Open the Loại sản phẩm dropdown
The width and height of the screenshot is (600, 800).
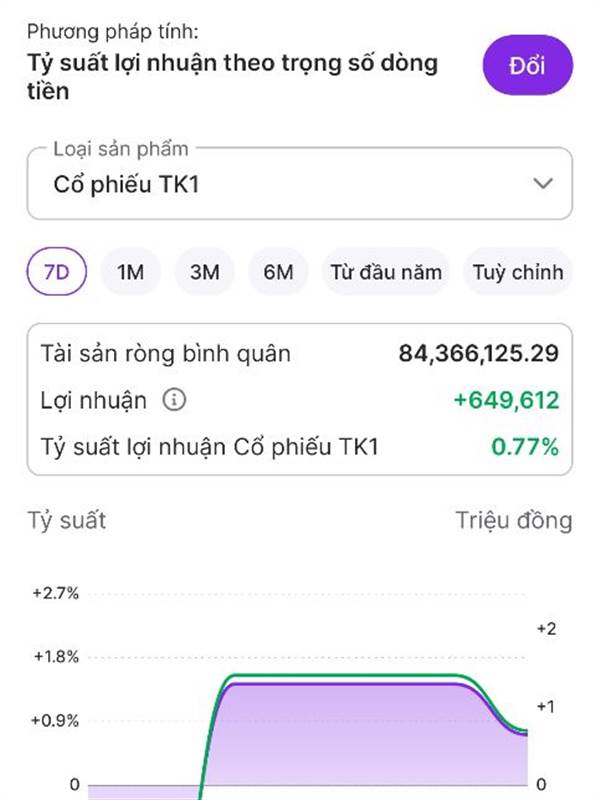[x=299, y=184]
